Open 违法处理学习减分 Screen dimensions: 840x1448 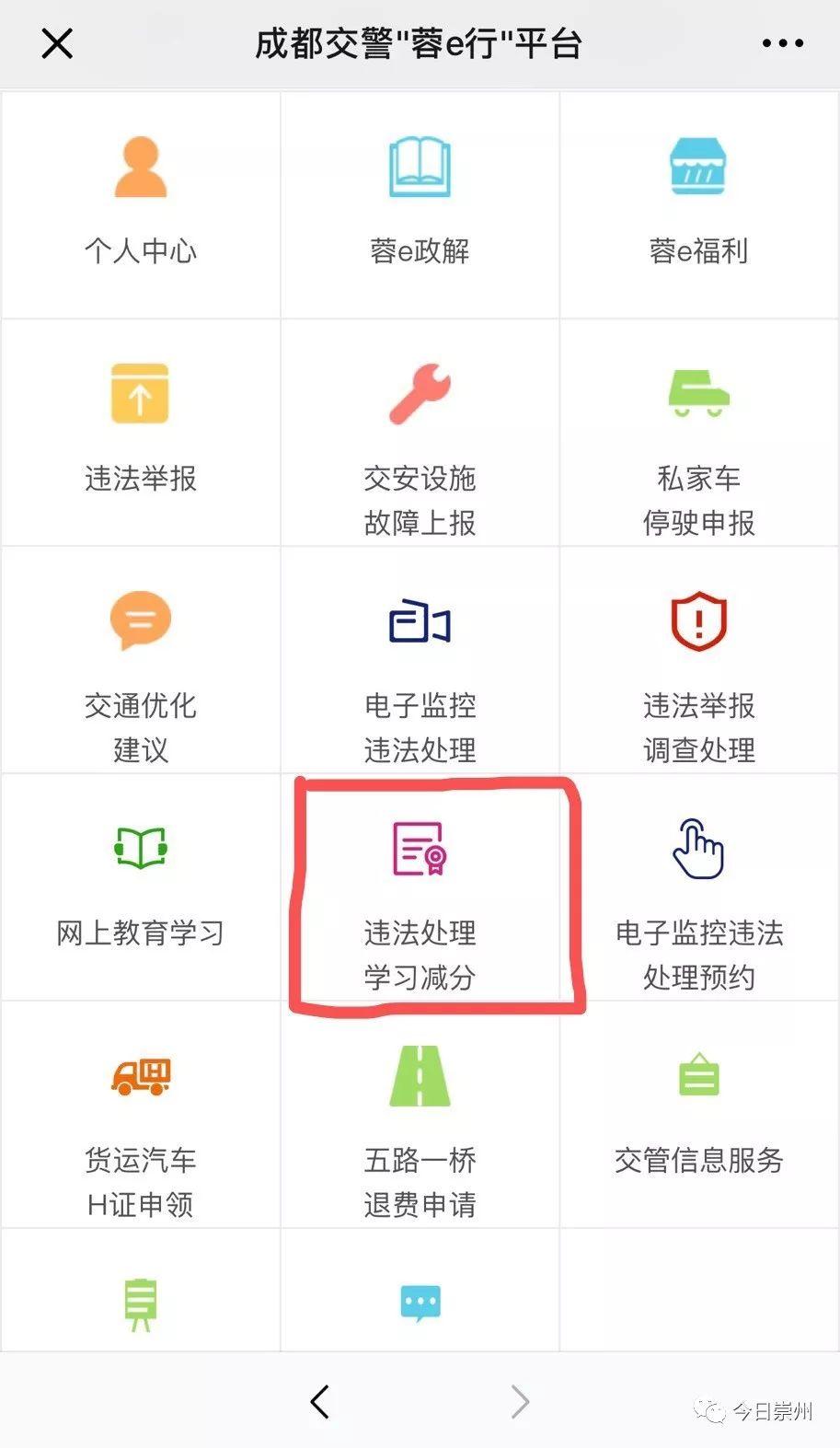click(420, 886)
